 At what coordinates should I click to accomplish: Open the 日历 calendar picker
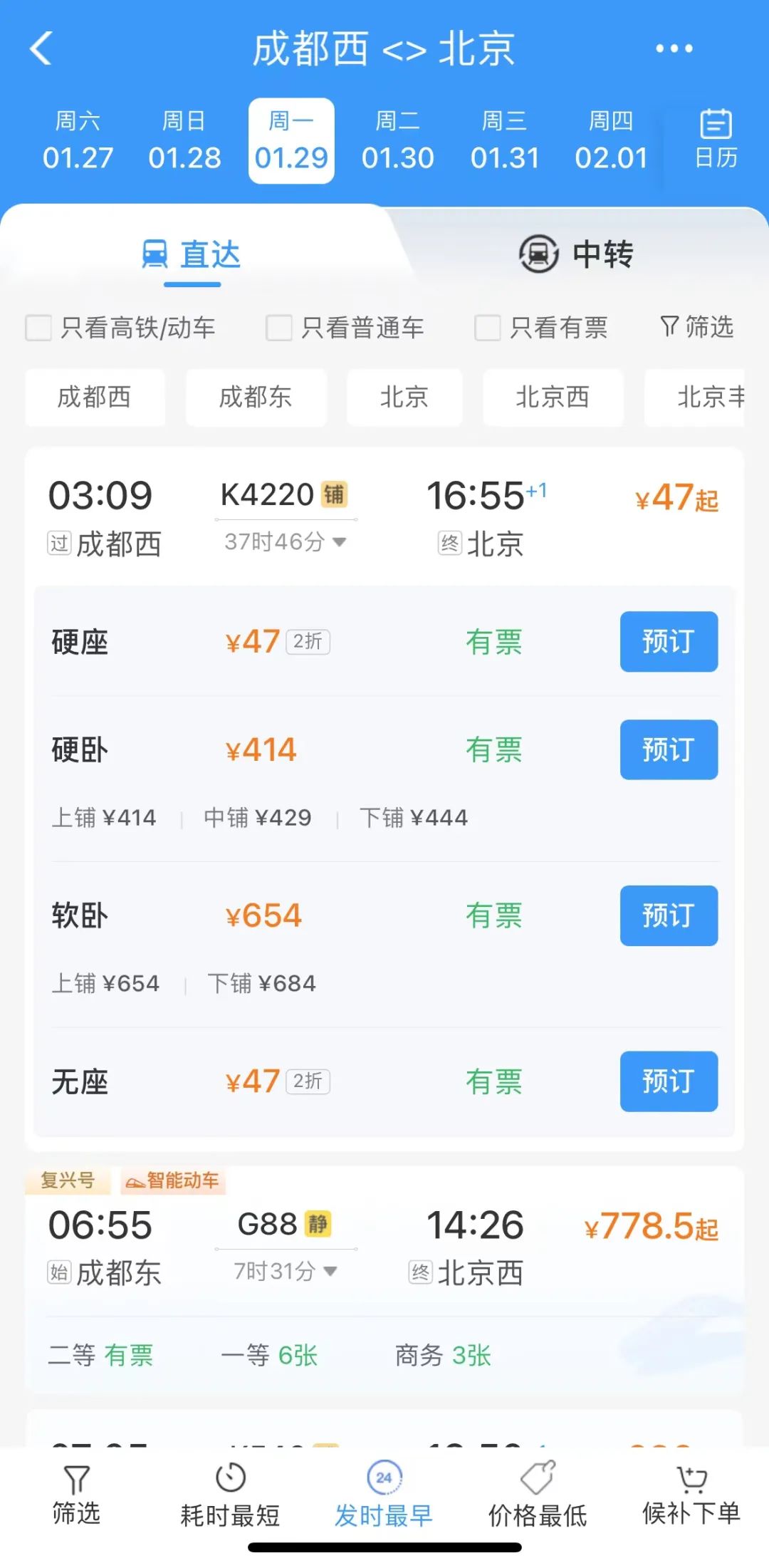click(716, 139)
